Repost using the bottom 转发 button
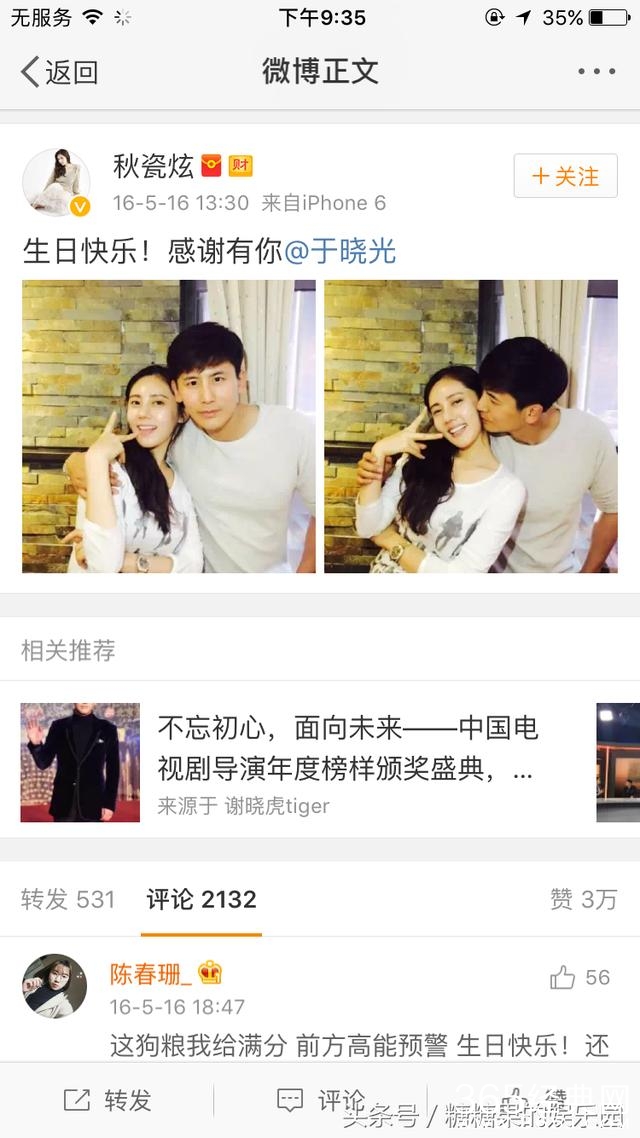Image resolution: width=640 pixels, height=1138 pixels. 108,1101
